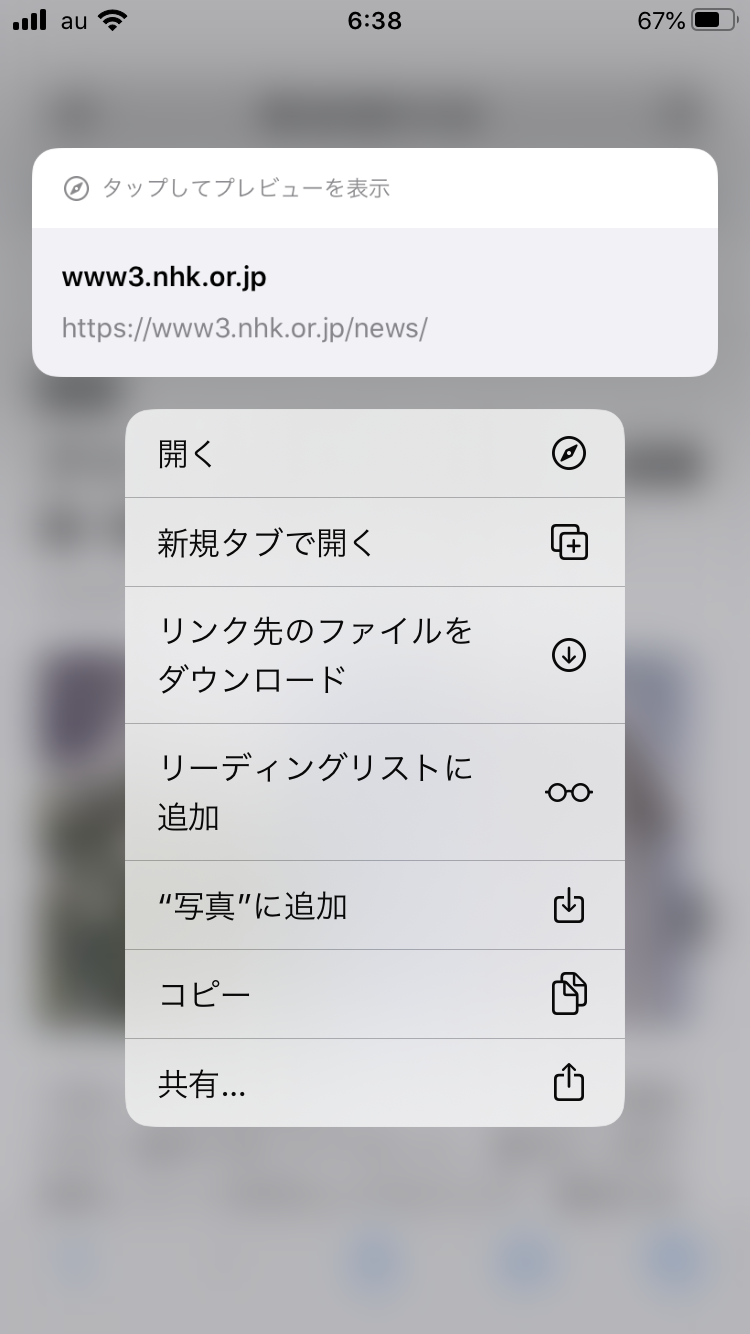Select リンク先のファイルをダウンロード

(374, 655)
